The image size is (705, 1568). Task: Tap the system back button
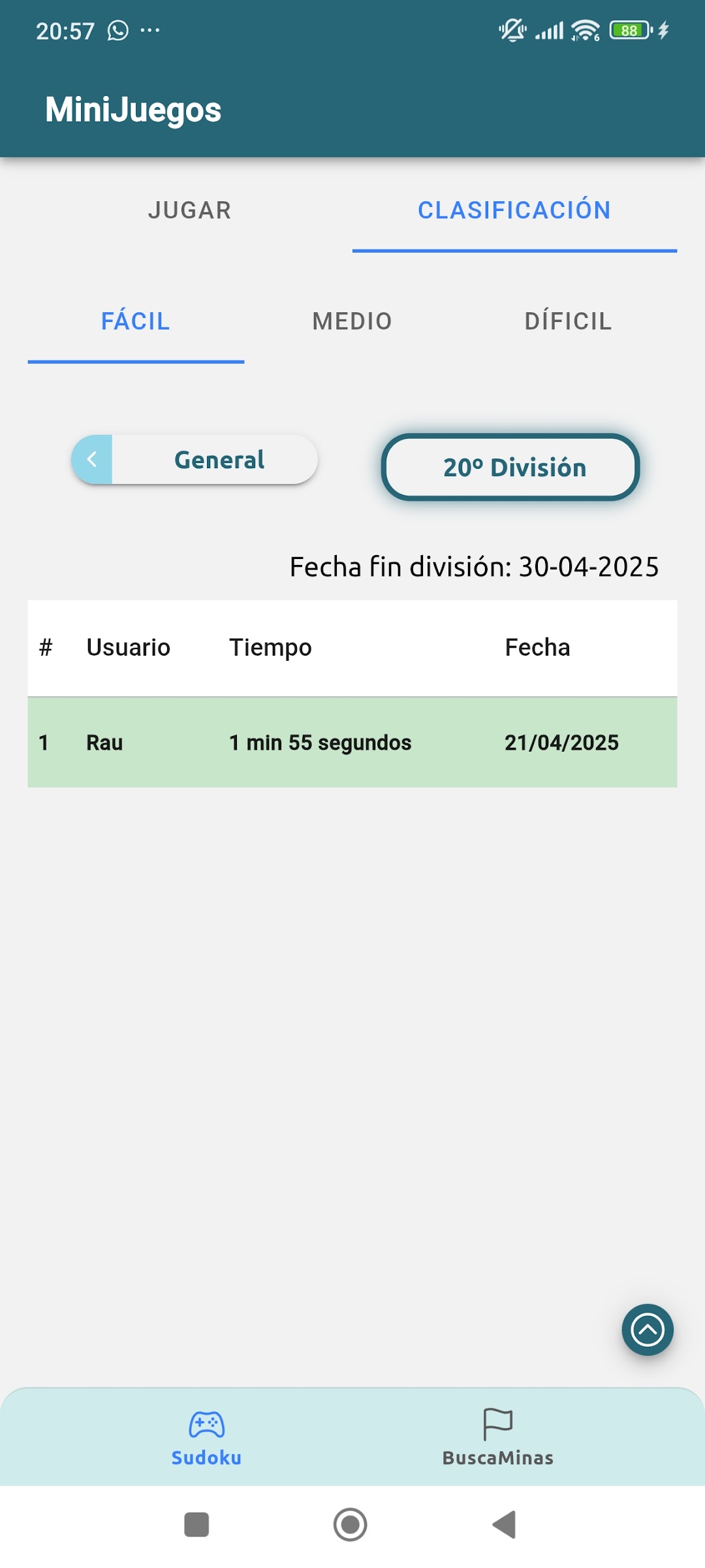pyautogui.click(x=504, y=1525)
